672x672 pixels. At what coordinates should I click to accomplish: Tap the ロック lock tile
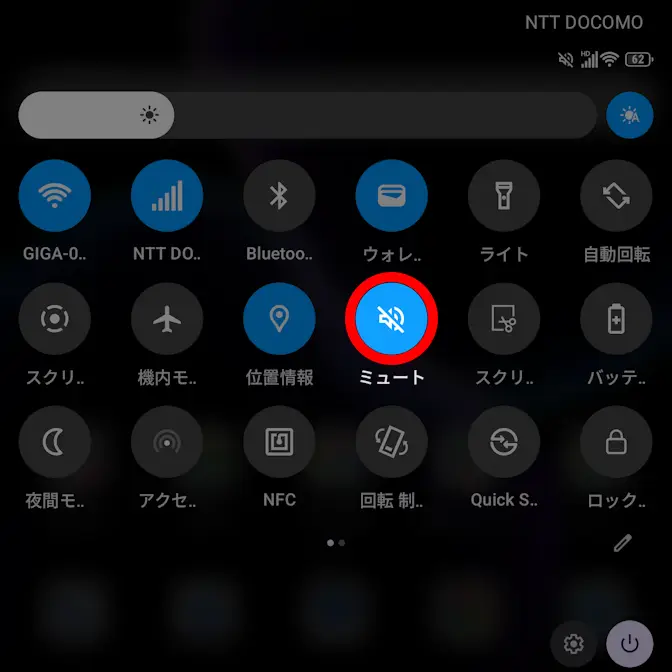(x=616, y=441)
